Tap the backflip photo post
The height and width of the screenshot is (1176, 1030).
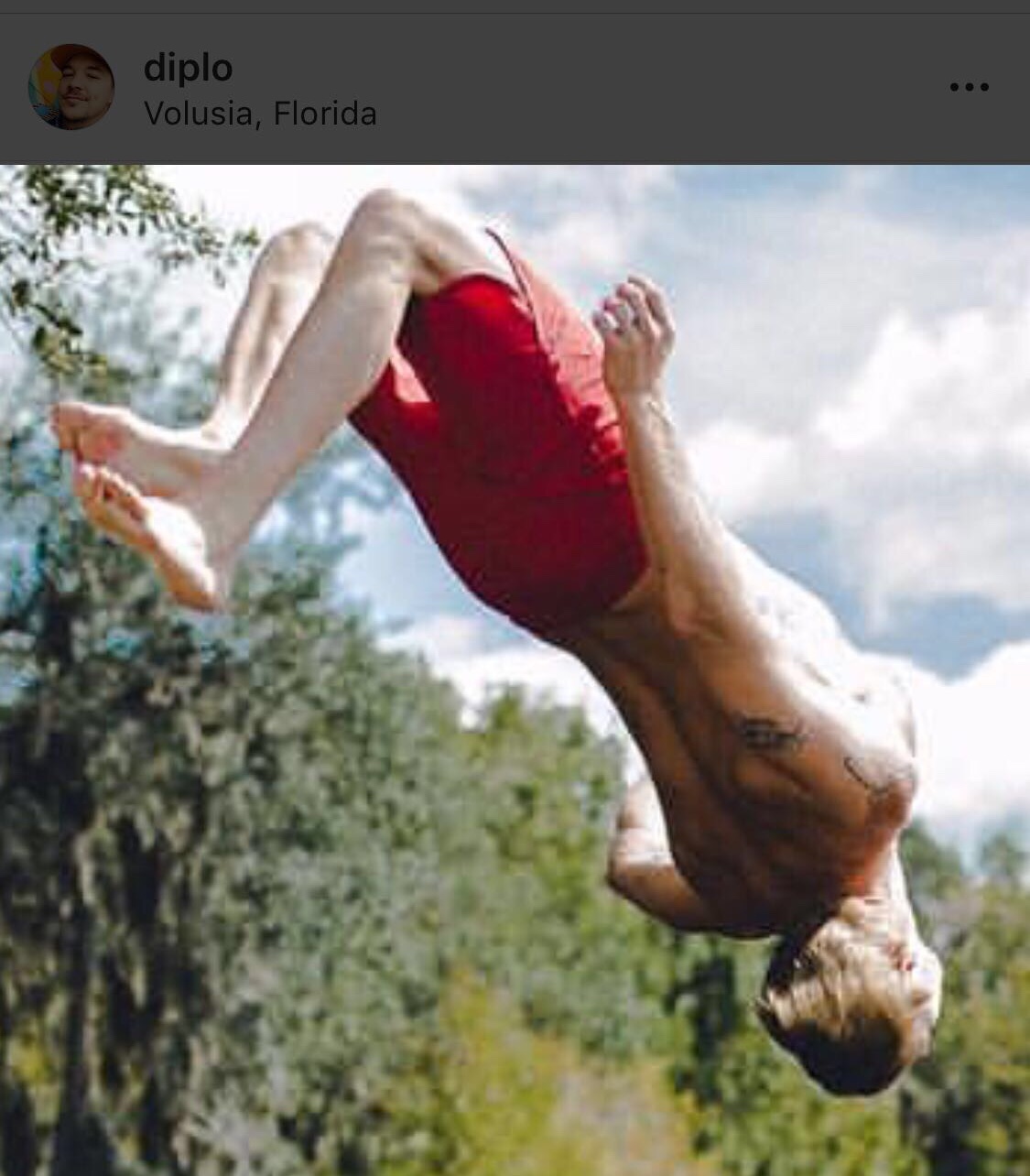515,669
